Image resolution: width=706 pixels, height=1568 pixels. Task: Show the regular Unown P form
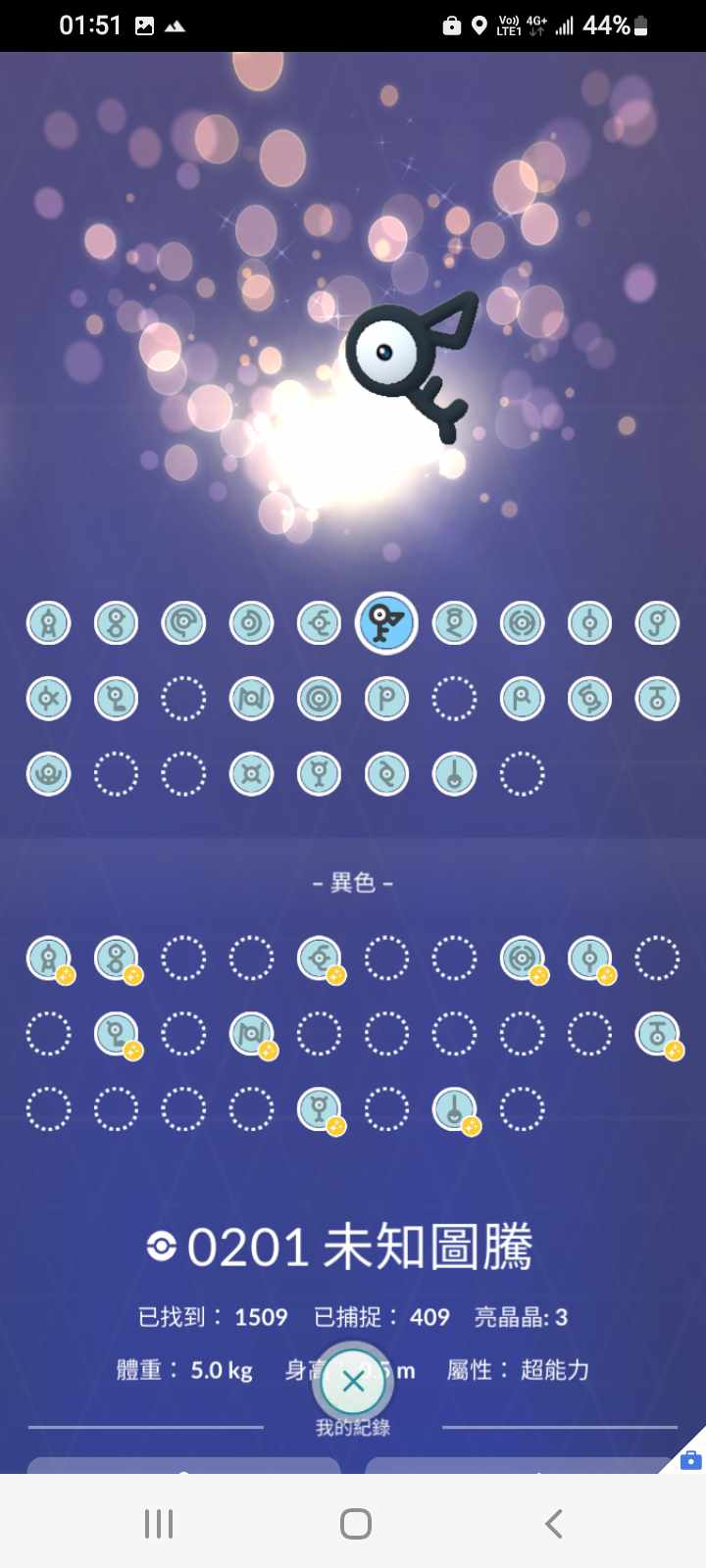click(x=386, y=699)
